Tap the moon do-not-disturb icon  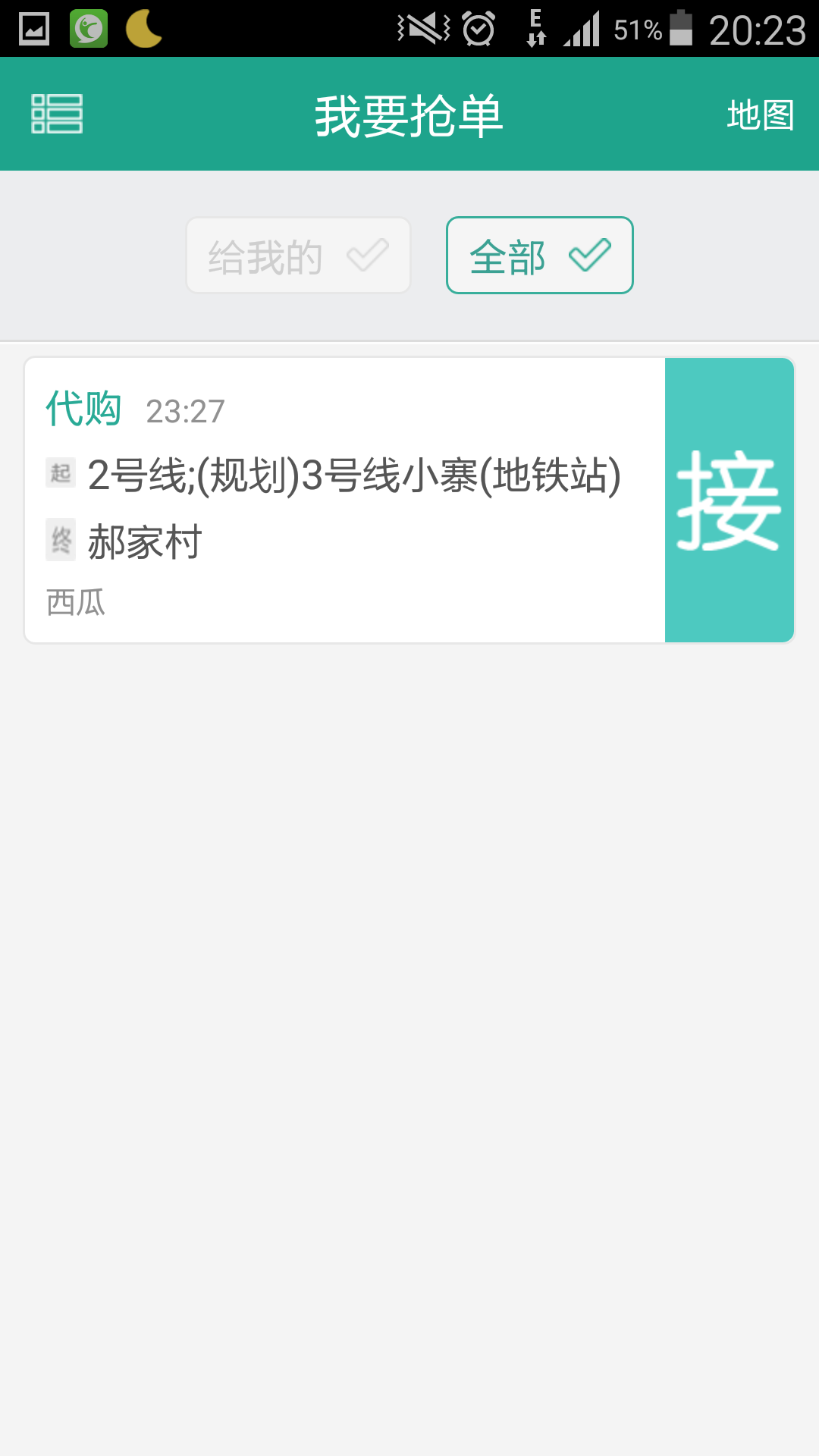[143, 29]
